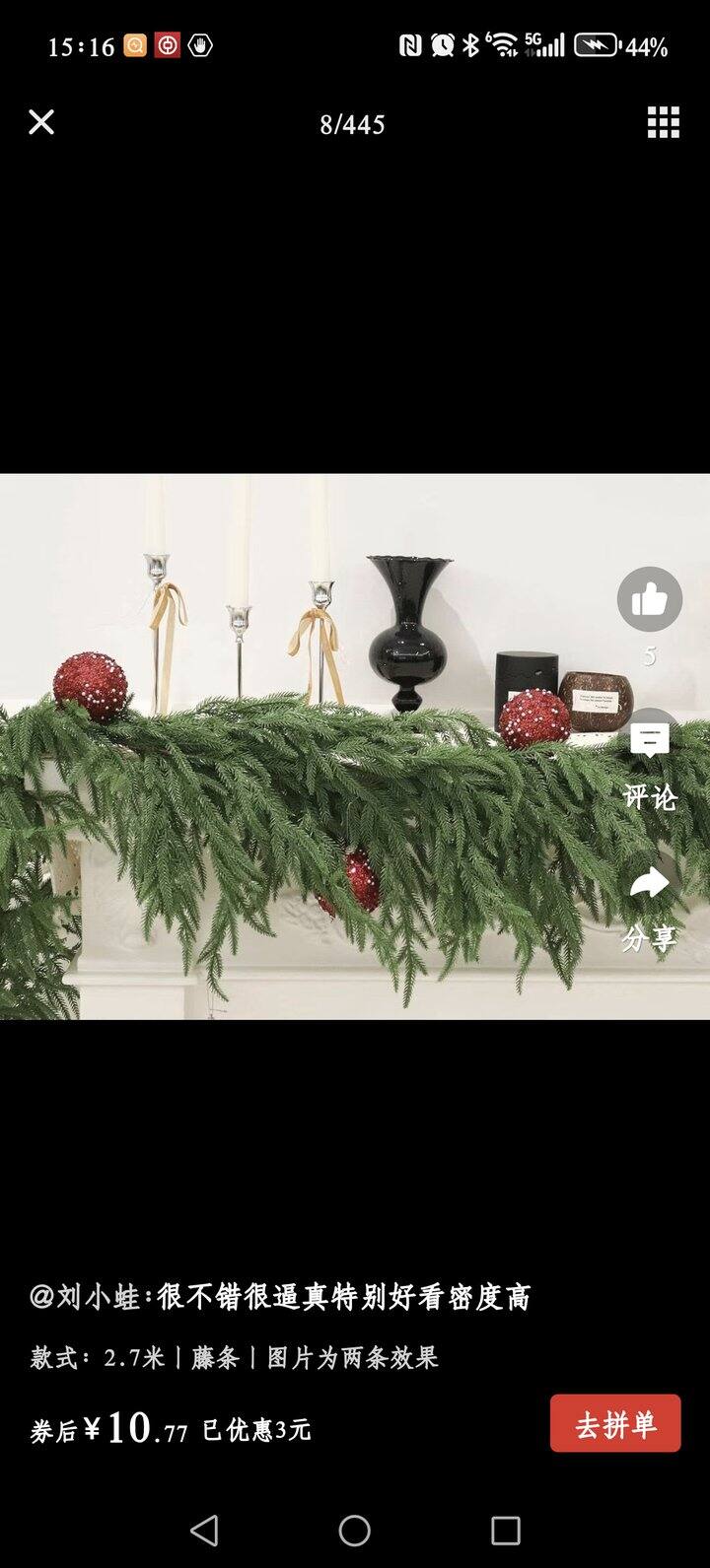Open the recent apps switcher

click(505, 1530)
